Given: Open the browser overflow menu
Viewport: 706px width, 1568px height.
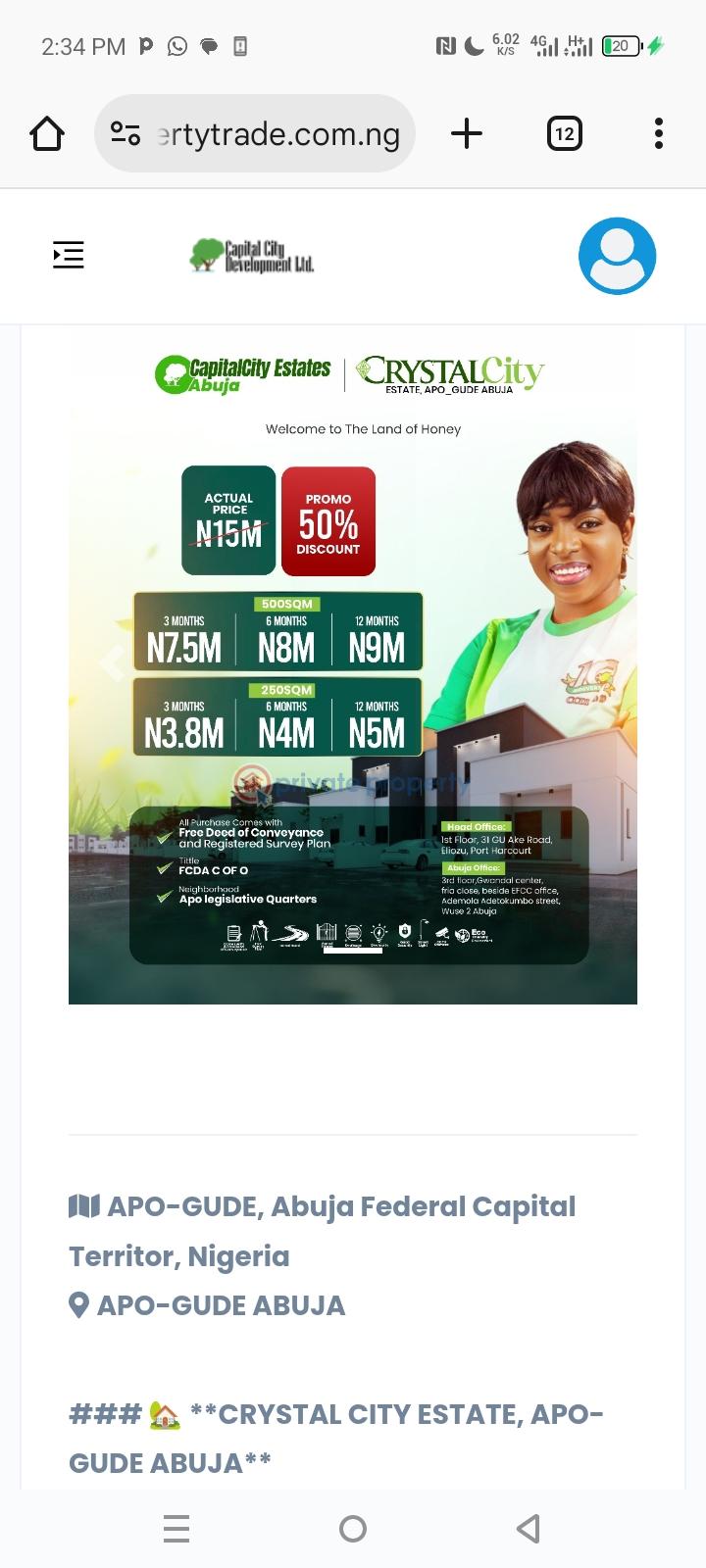Looking at the screenshot, I should pos(659,133).
